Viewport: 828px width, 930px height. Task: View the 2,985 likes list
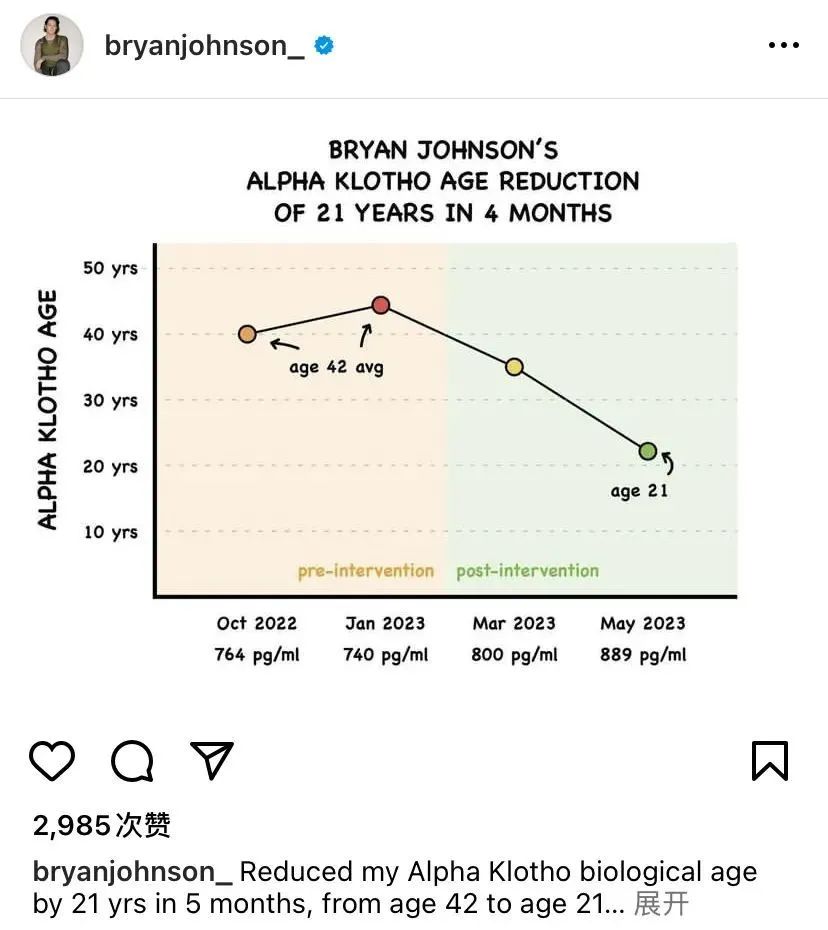102,825
